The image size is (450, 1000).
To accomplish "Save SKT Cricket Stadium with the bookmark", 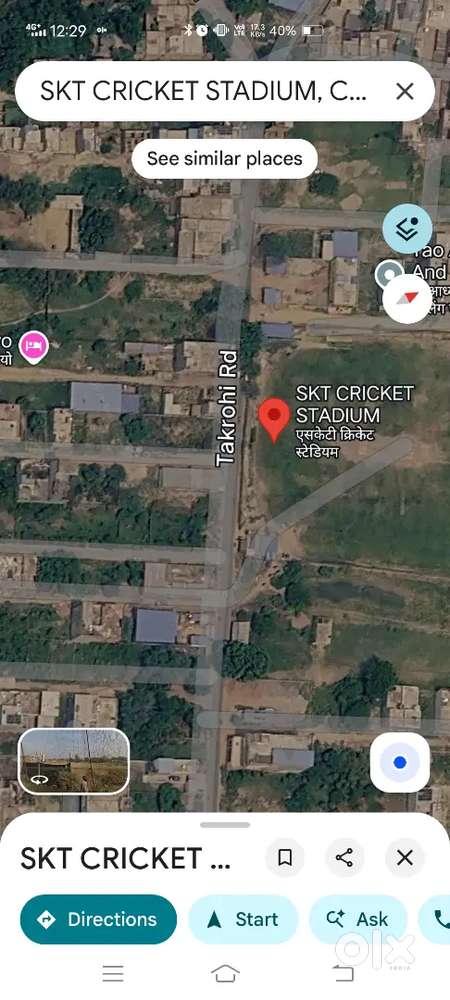I will point(285,858).
